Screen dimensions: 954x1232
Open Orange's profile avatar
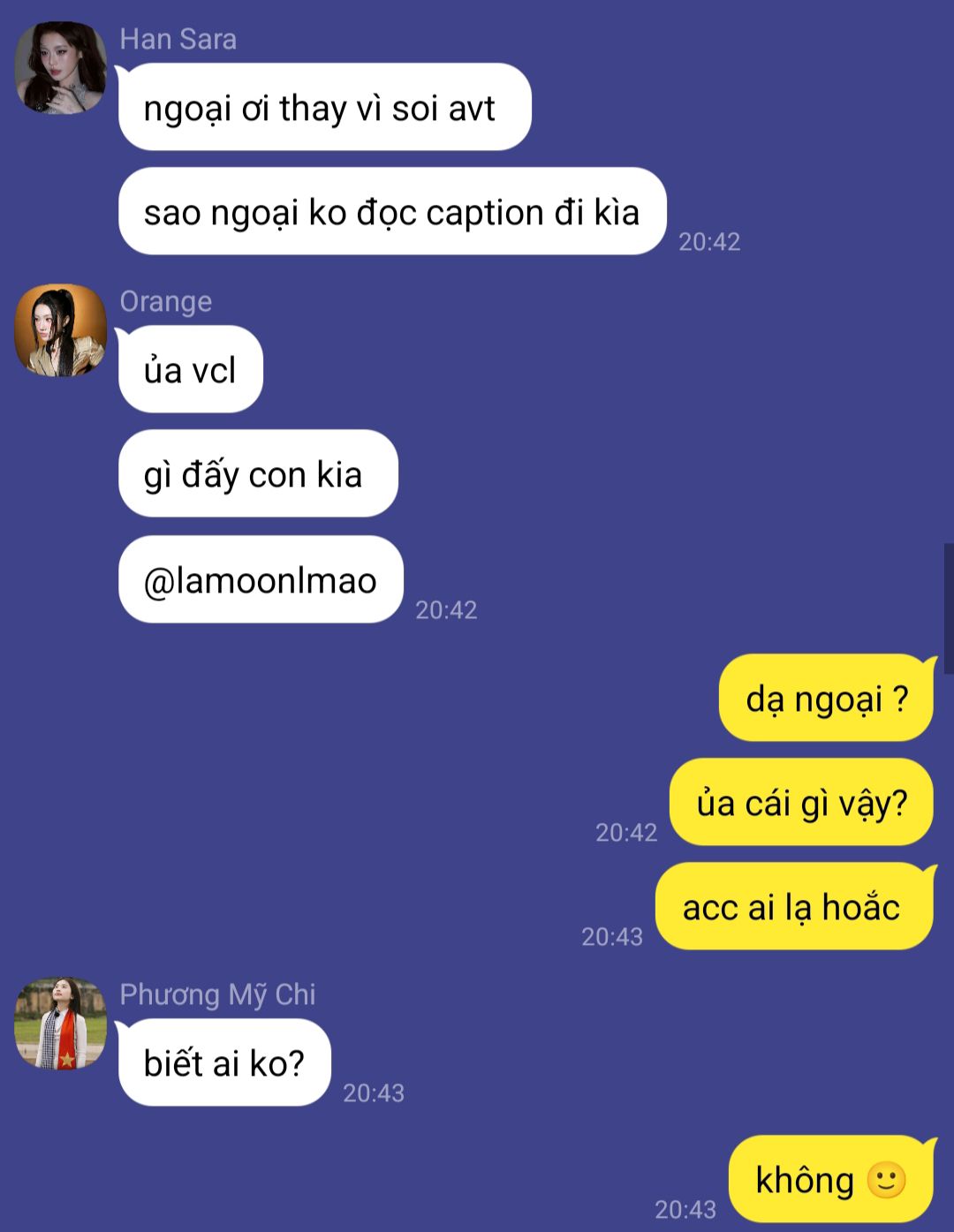point(60,330)
